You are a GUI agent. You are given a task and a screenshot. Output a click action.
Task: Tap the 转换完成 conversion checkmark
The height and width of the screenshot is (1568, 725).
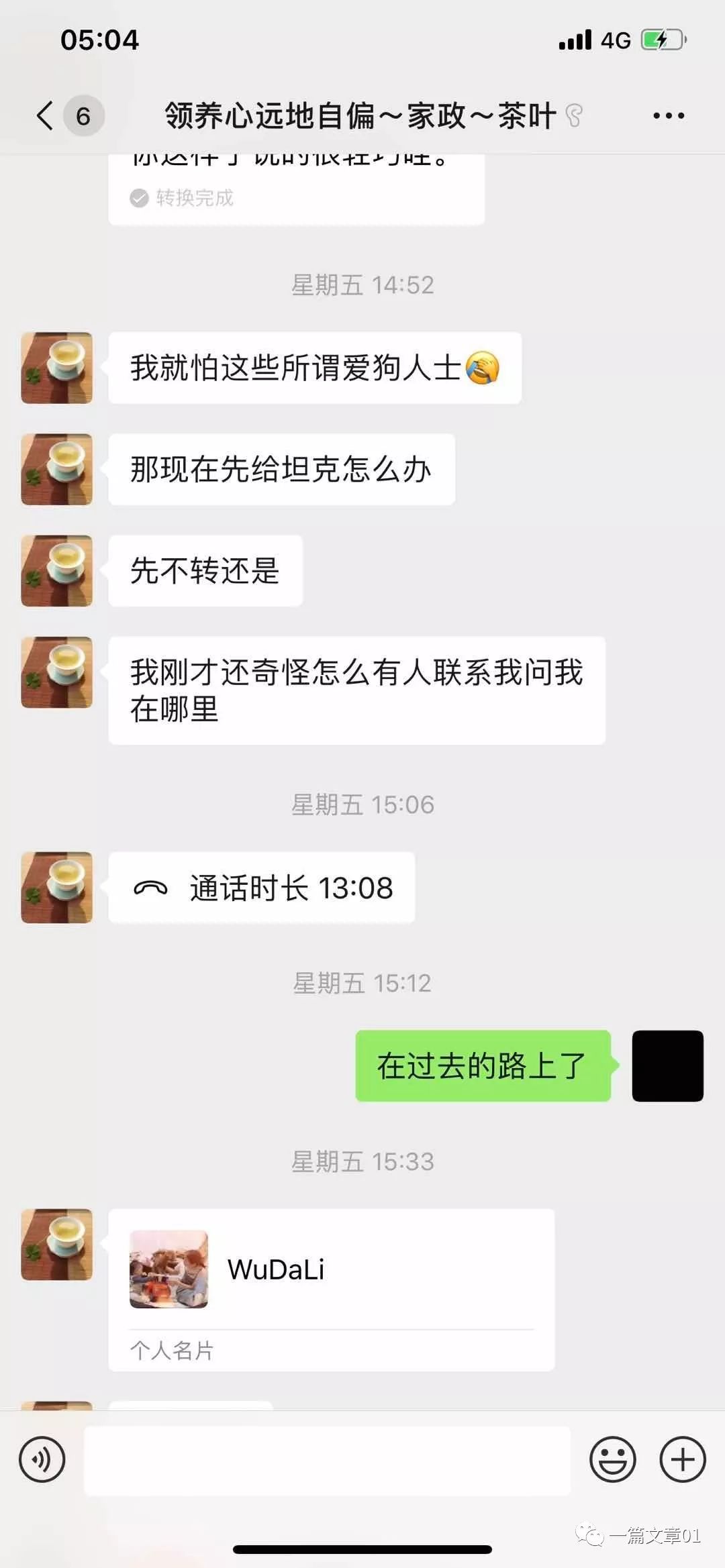[x=138, y=197]
